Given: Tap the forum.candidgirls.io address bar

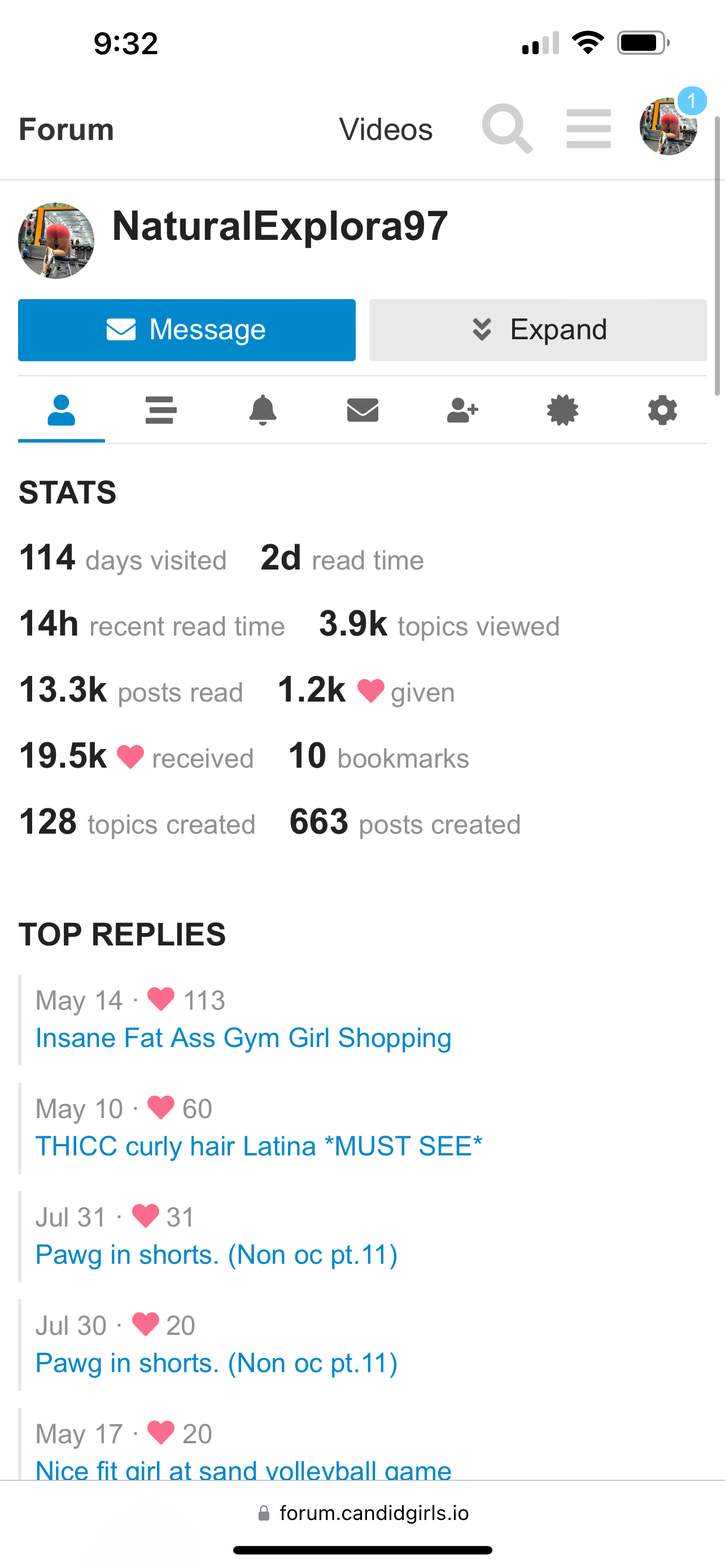Looking at the screenshot, I should pyautogui.click(x=363, y=1513).
